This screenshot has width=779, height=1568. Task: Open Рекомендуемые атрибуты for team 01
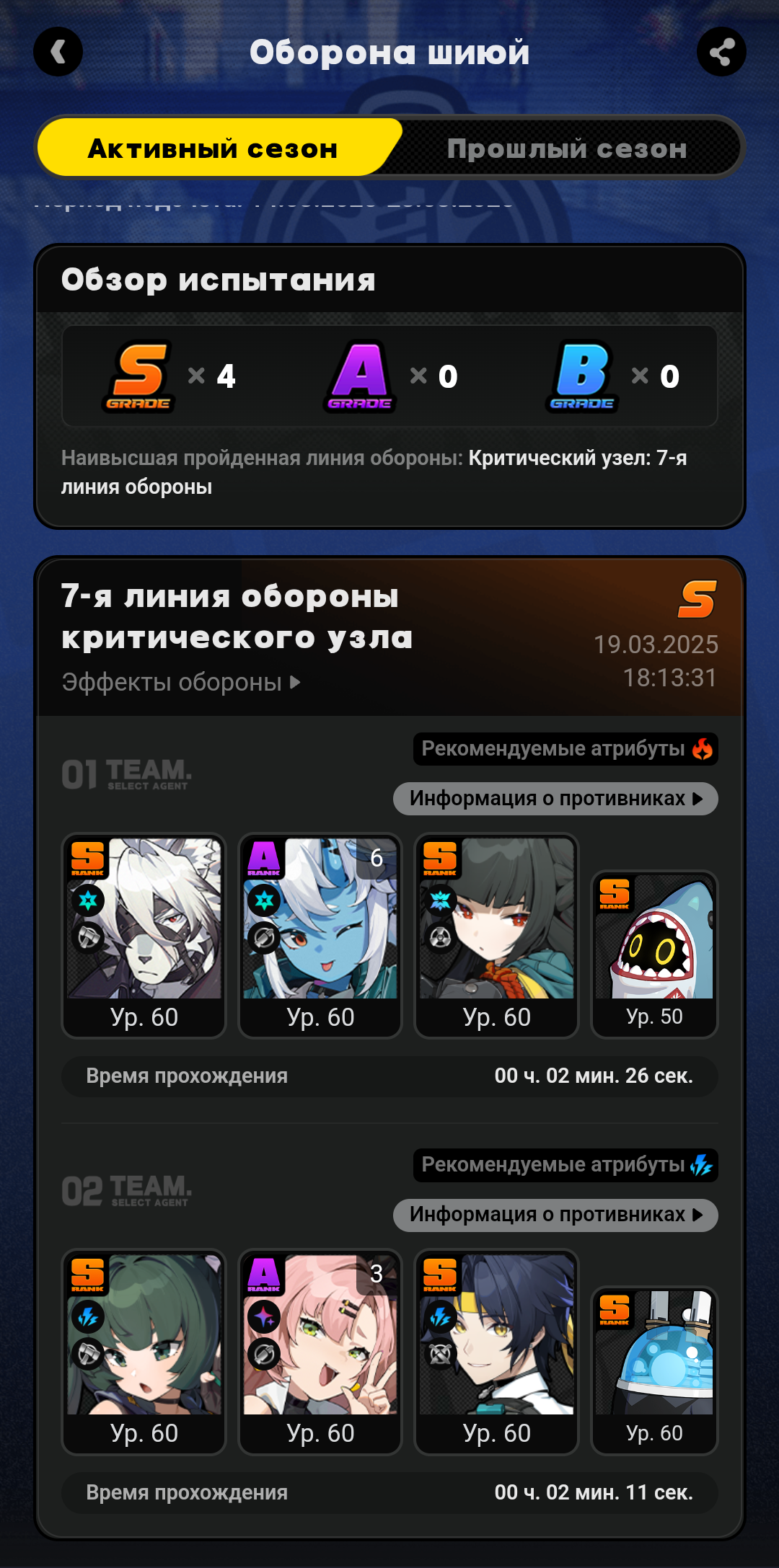[x=565, y=749]
